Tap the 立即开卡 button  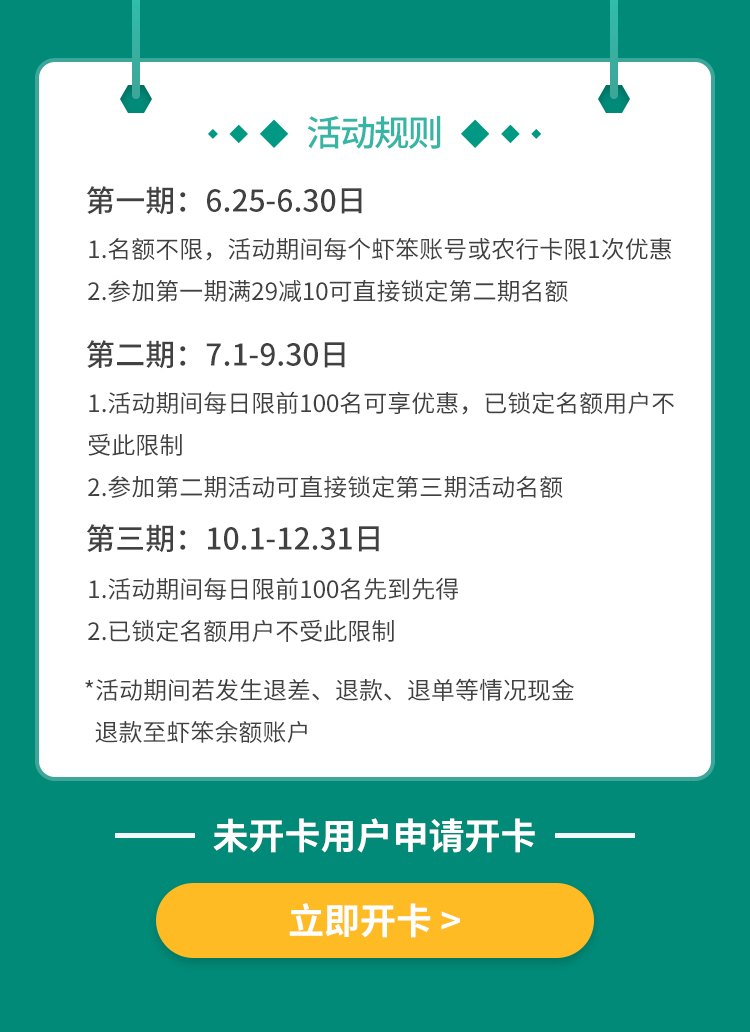click(375, 920)
